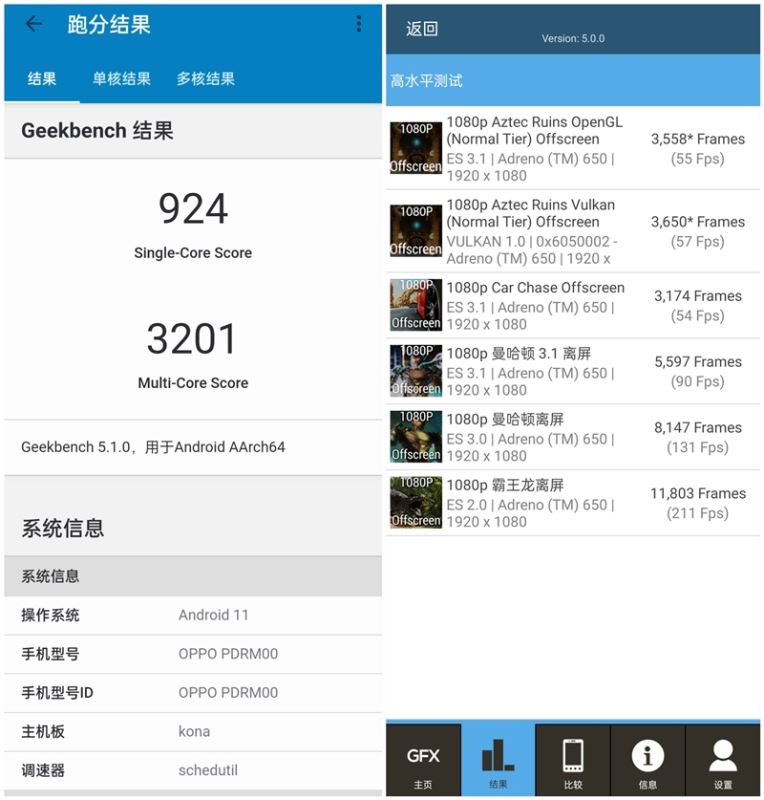This screenshot has height=800, width=764.
Task: Click the 返回 button in GFXBench
Action: click(x=420, y=29)
